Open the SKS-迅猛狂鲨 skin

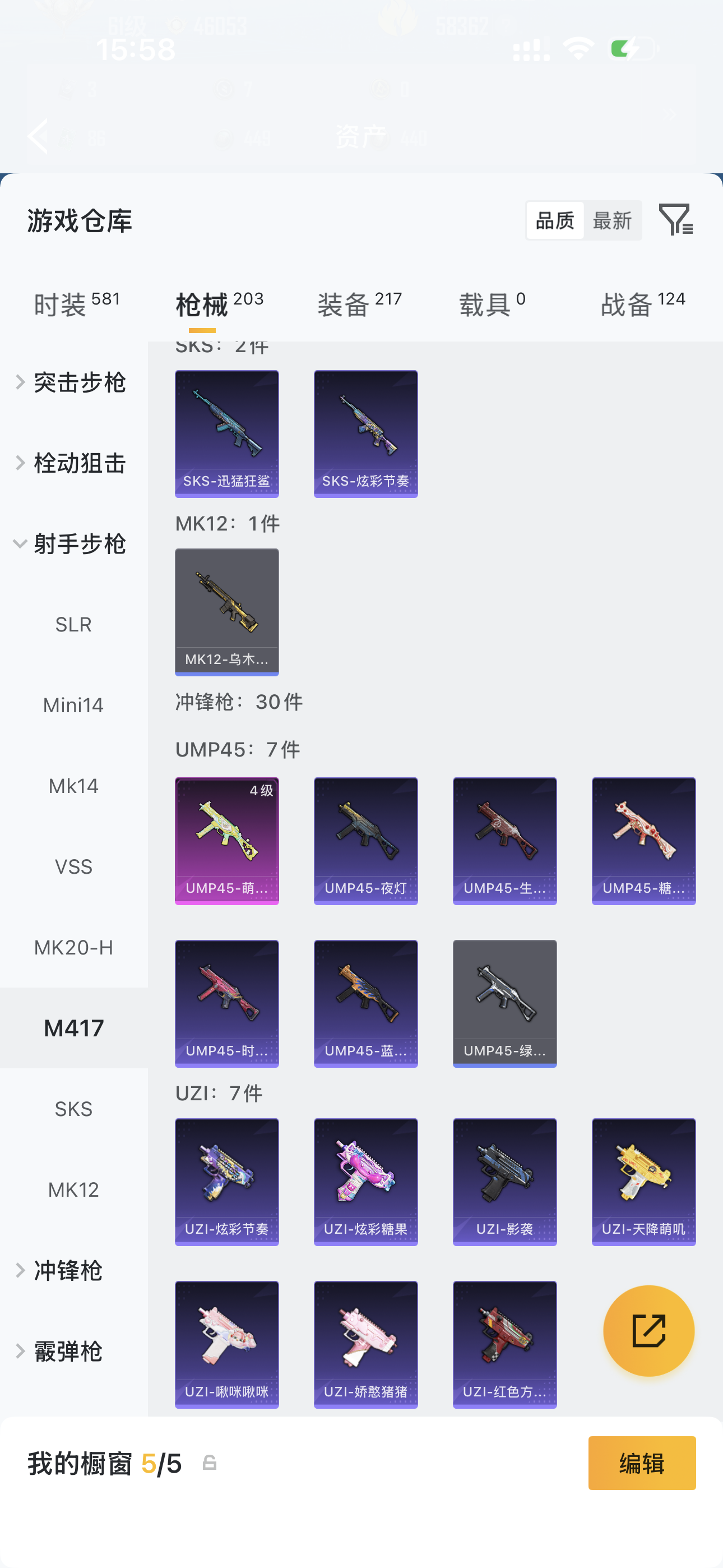coord(227,433)
